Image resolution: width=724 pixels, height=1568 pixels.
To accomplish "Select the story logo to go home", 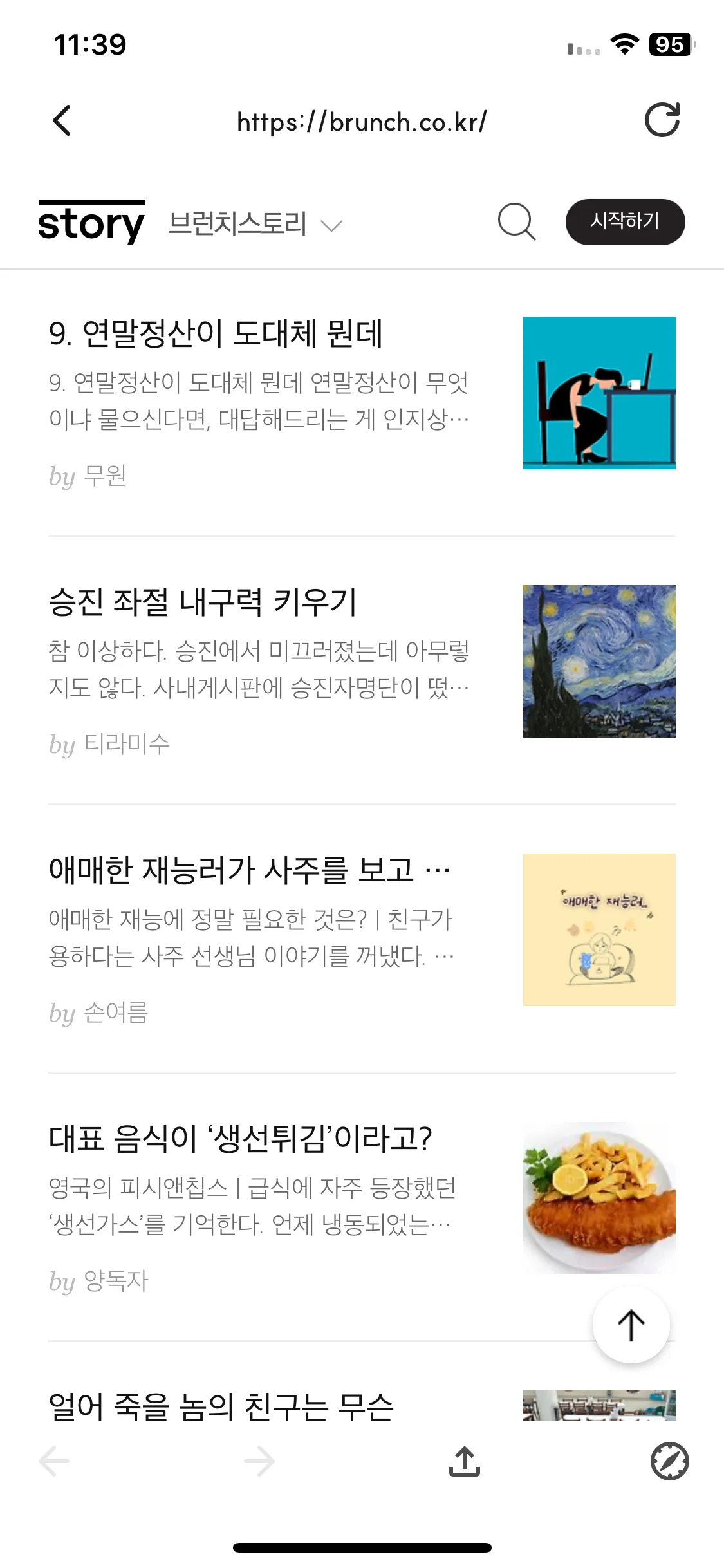I will [91, 223].
